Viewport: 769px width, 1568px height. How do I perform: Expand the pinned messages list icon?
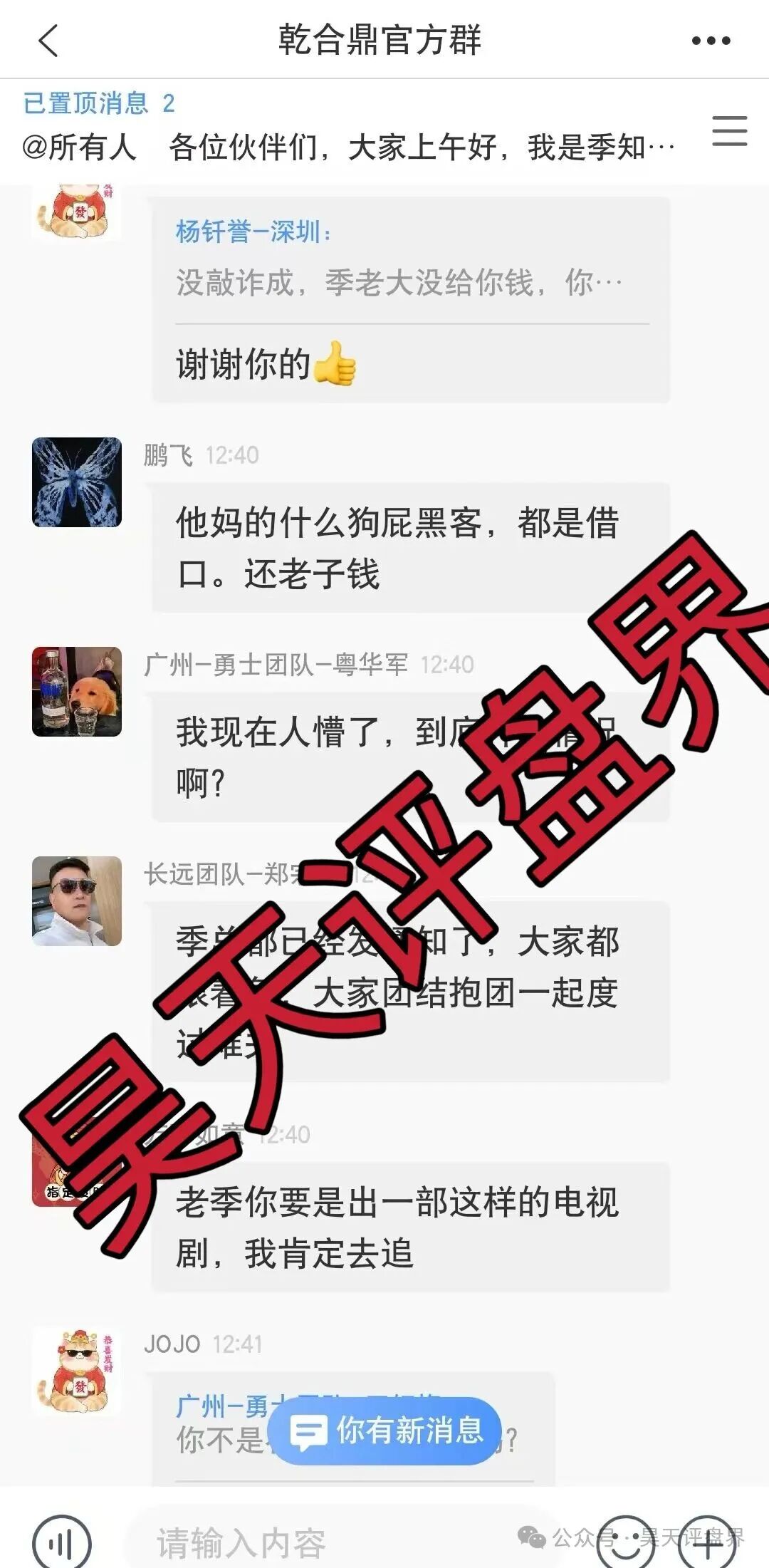729,132
